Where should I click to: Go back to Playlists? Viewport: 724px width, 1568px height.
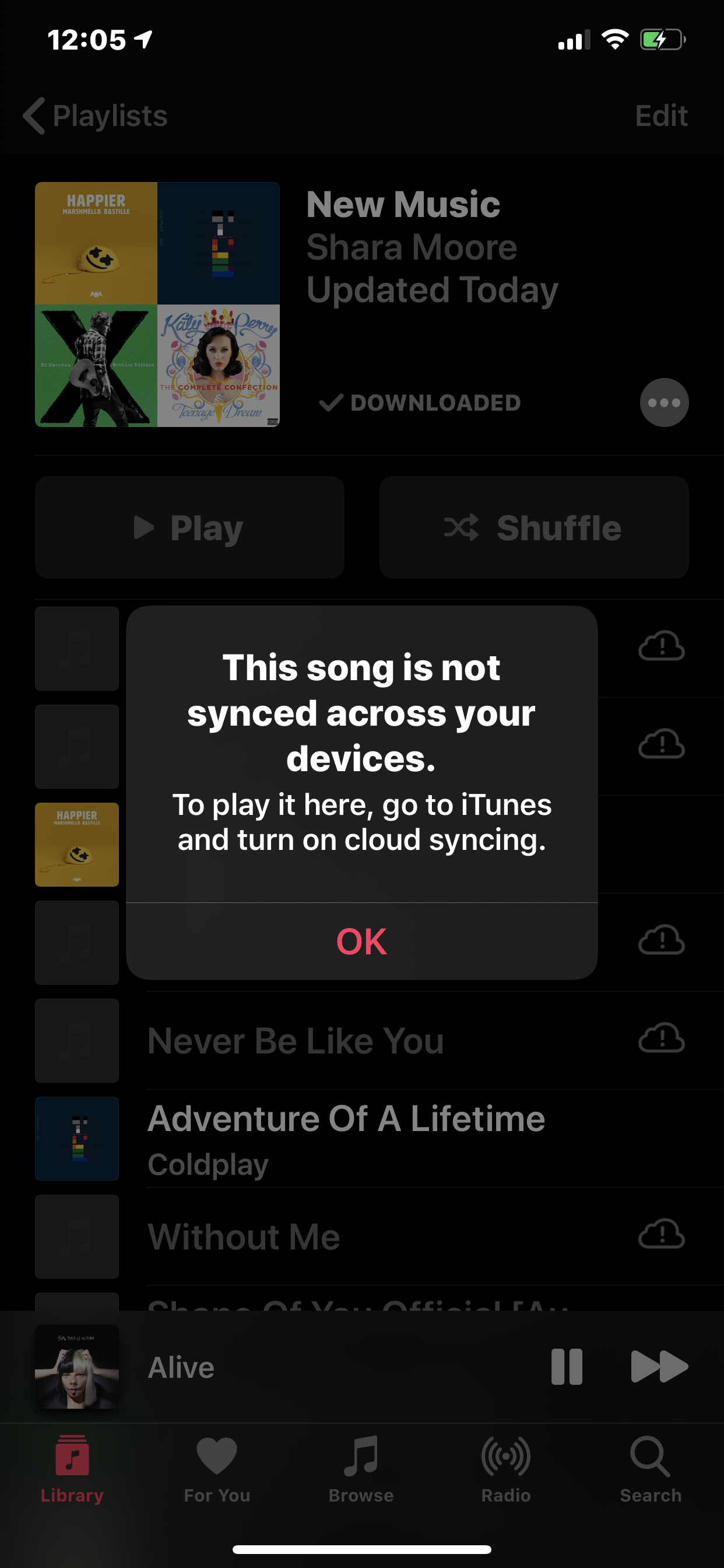pos(96,116)
